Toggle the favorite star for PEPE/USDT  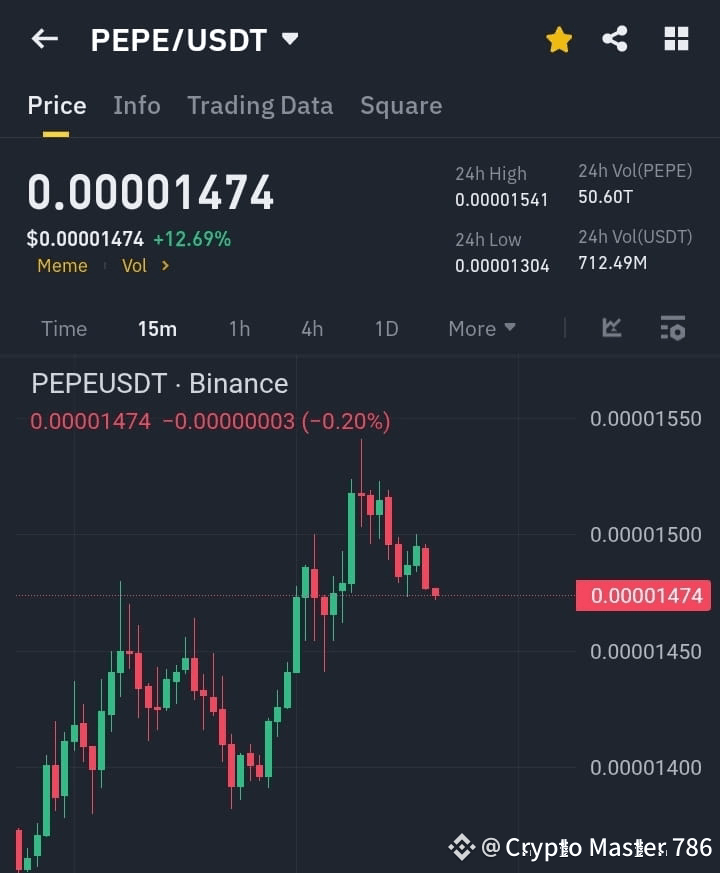point(558,40)
